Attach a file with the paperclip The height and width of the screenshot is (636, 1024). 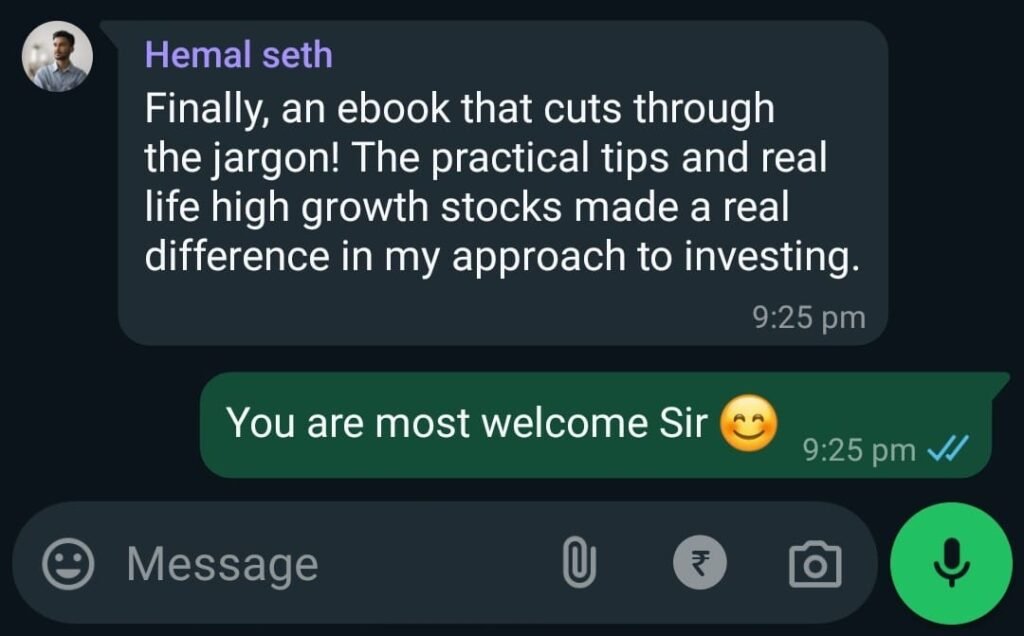click(x=579, y=565)
